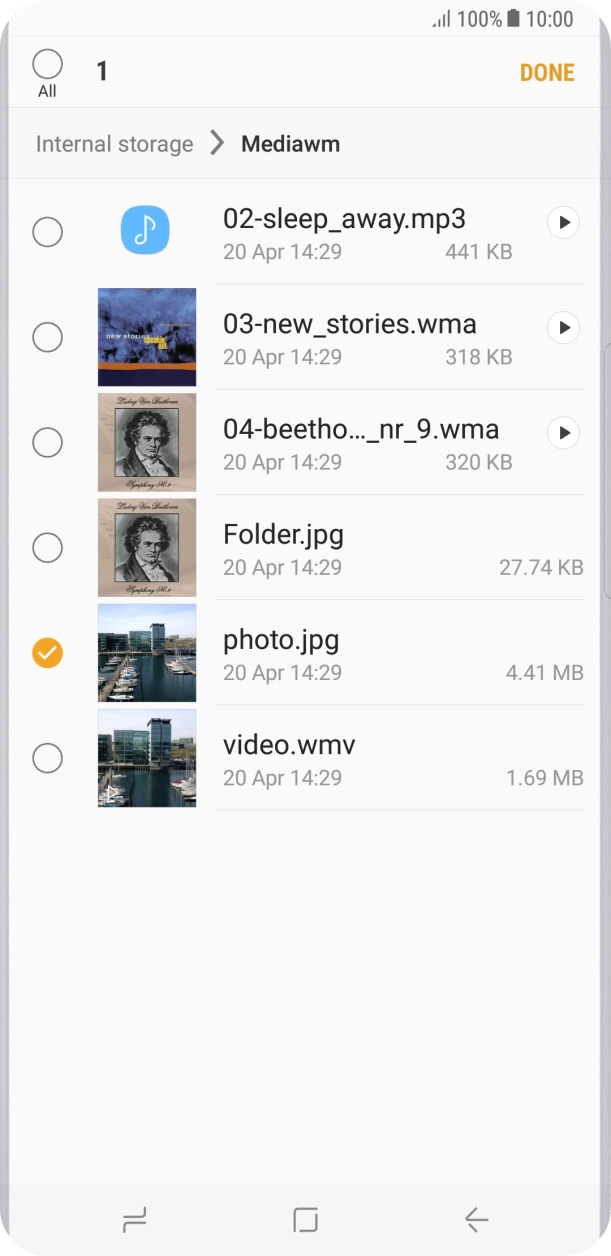The height and width of the screenshot is (1256, 611).
Task: Play the 03-new_stories.wma track
Action: pos(564,327)
